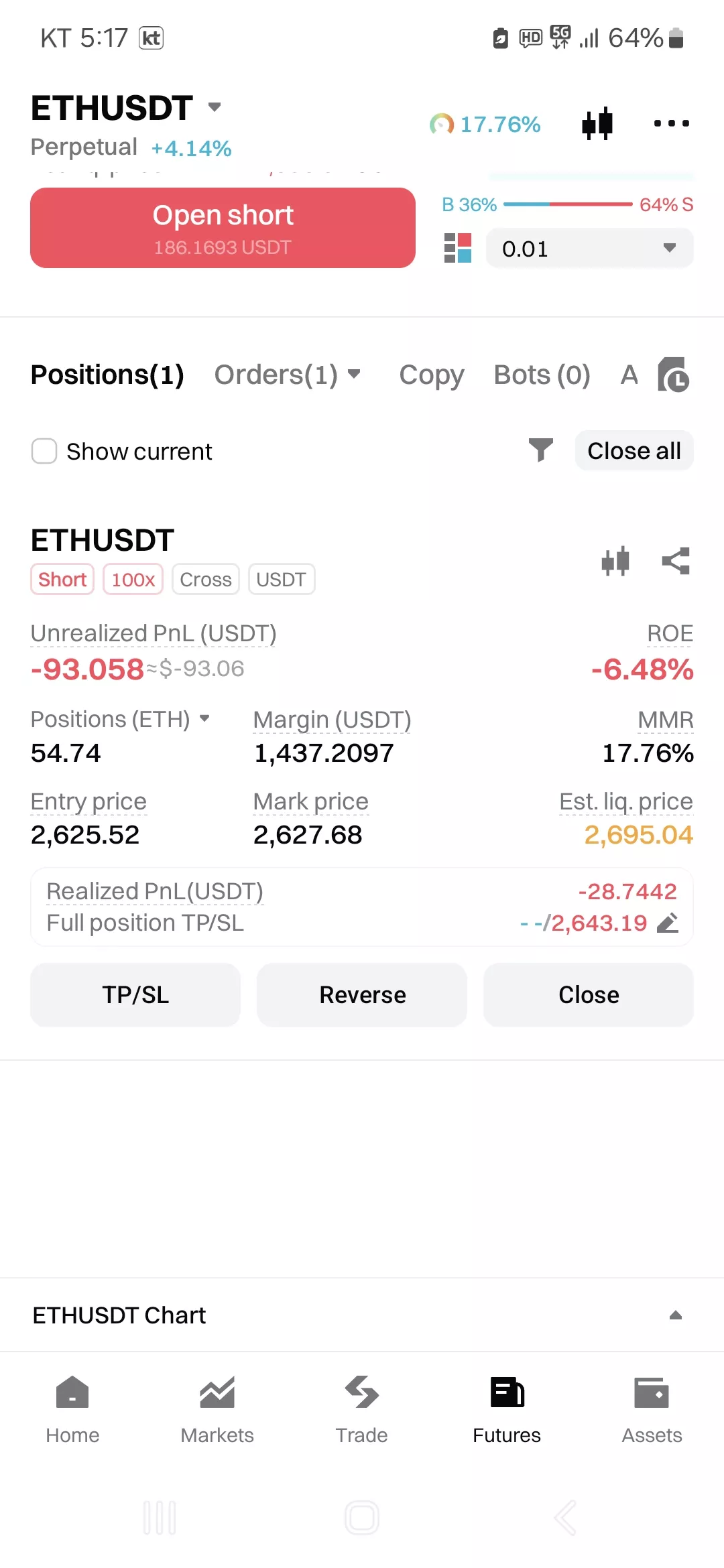The image size is (724, 1568).
Task: Open the positions filter funnel icon
Action: tap(540, 450)
